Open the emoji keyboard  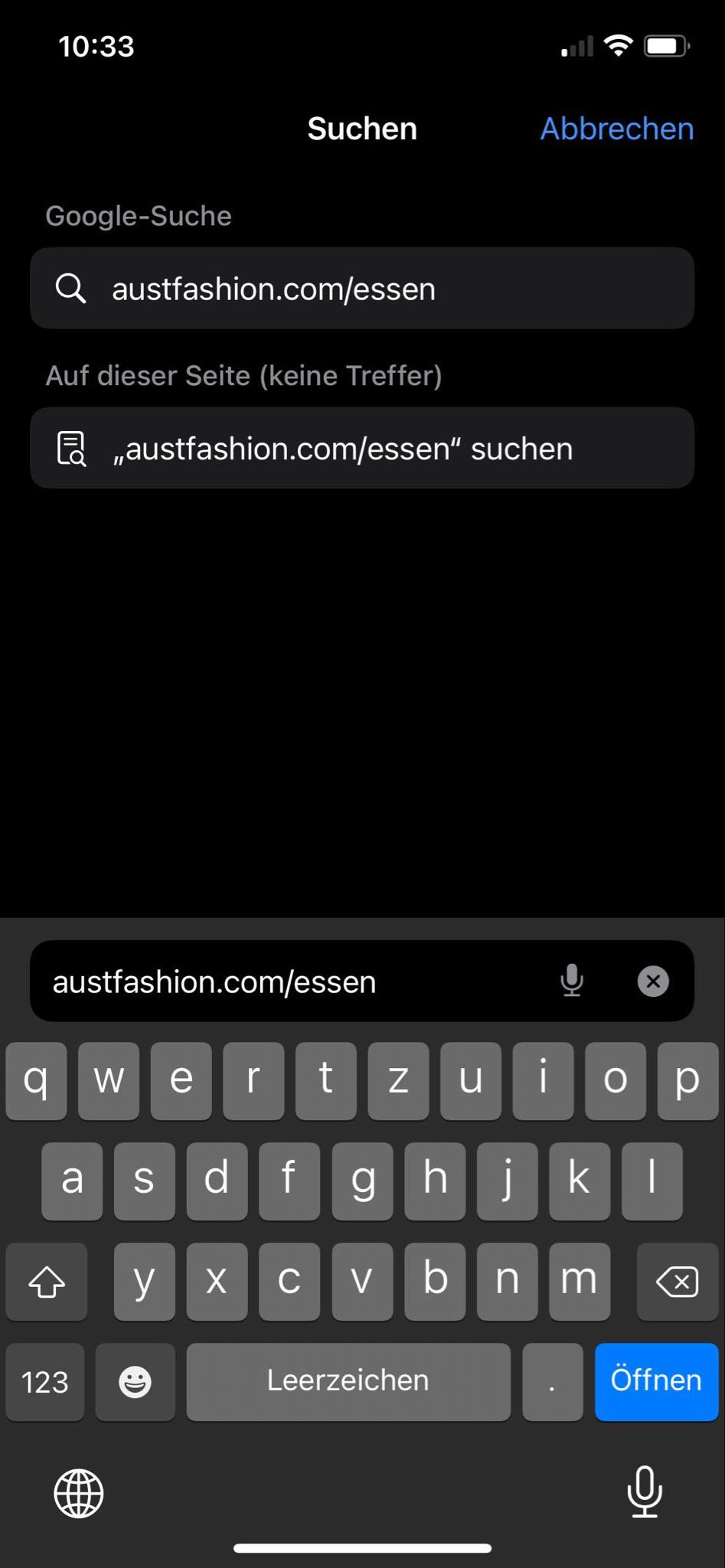[135, 1382]
